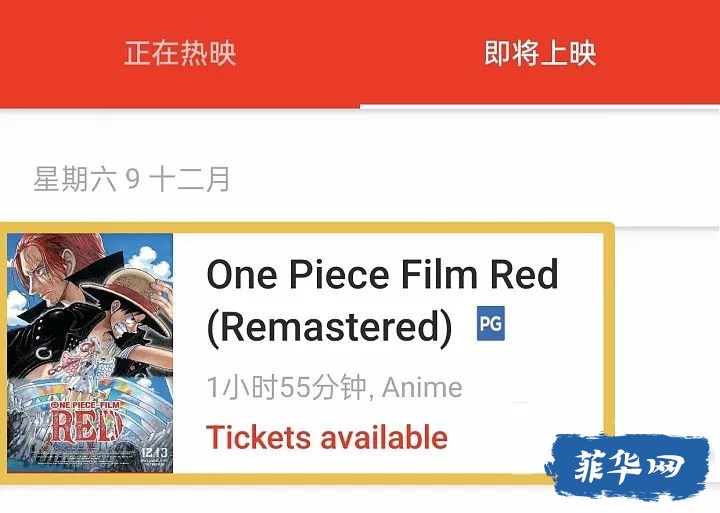Image resolution: width=720 pixels, height=513 pixels.
Task: Select the 即将上映 tab
Action: tap(540, 53)
